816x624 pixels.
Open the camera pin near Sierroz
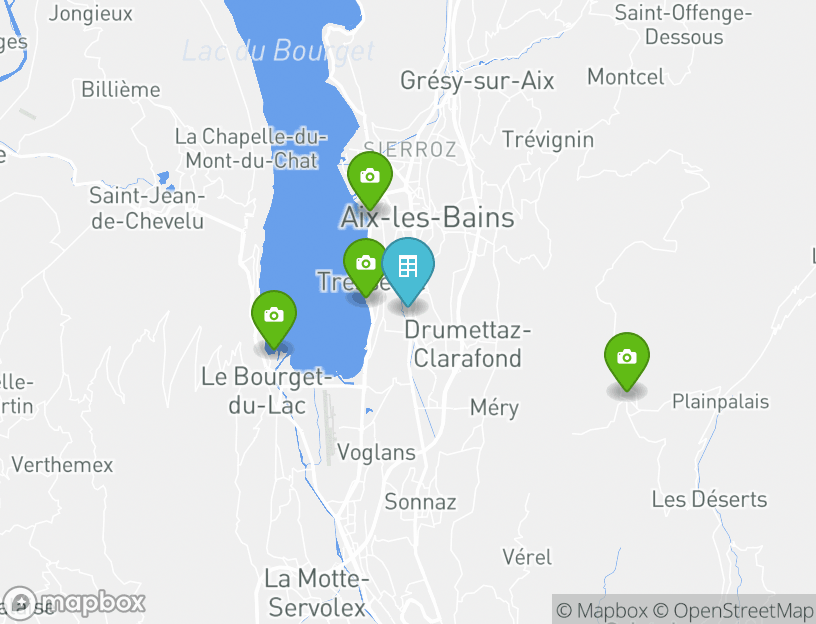pyautogui.click(x=369, y=177)
